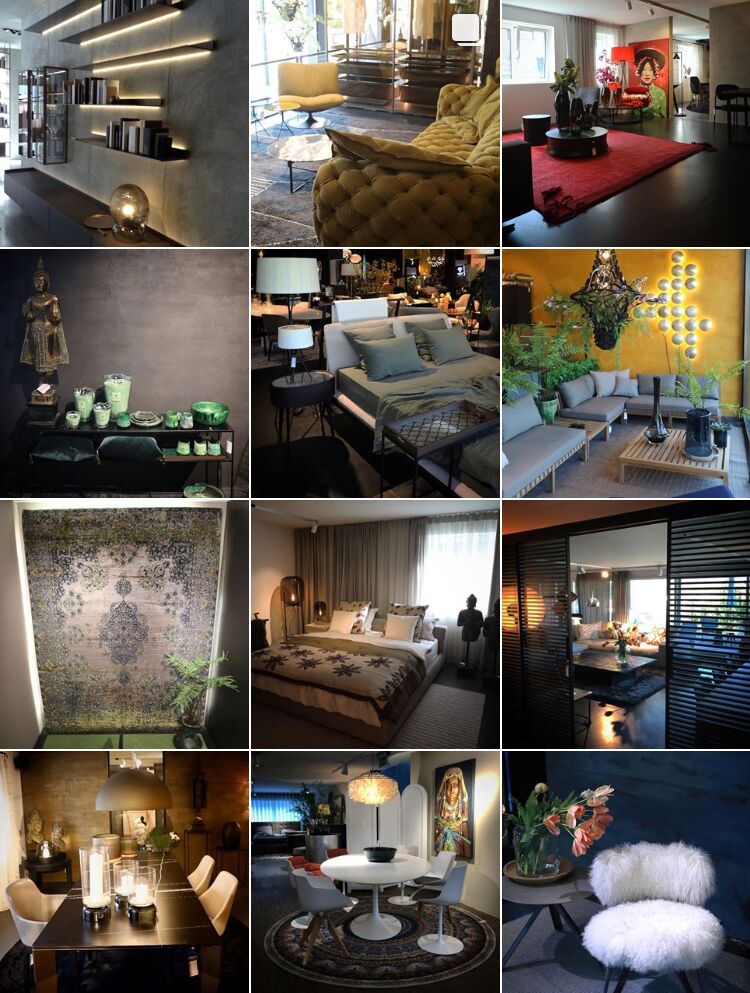View the hanging Persian carpet photo

pos(124,624)
